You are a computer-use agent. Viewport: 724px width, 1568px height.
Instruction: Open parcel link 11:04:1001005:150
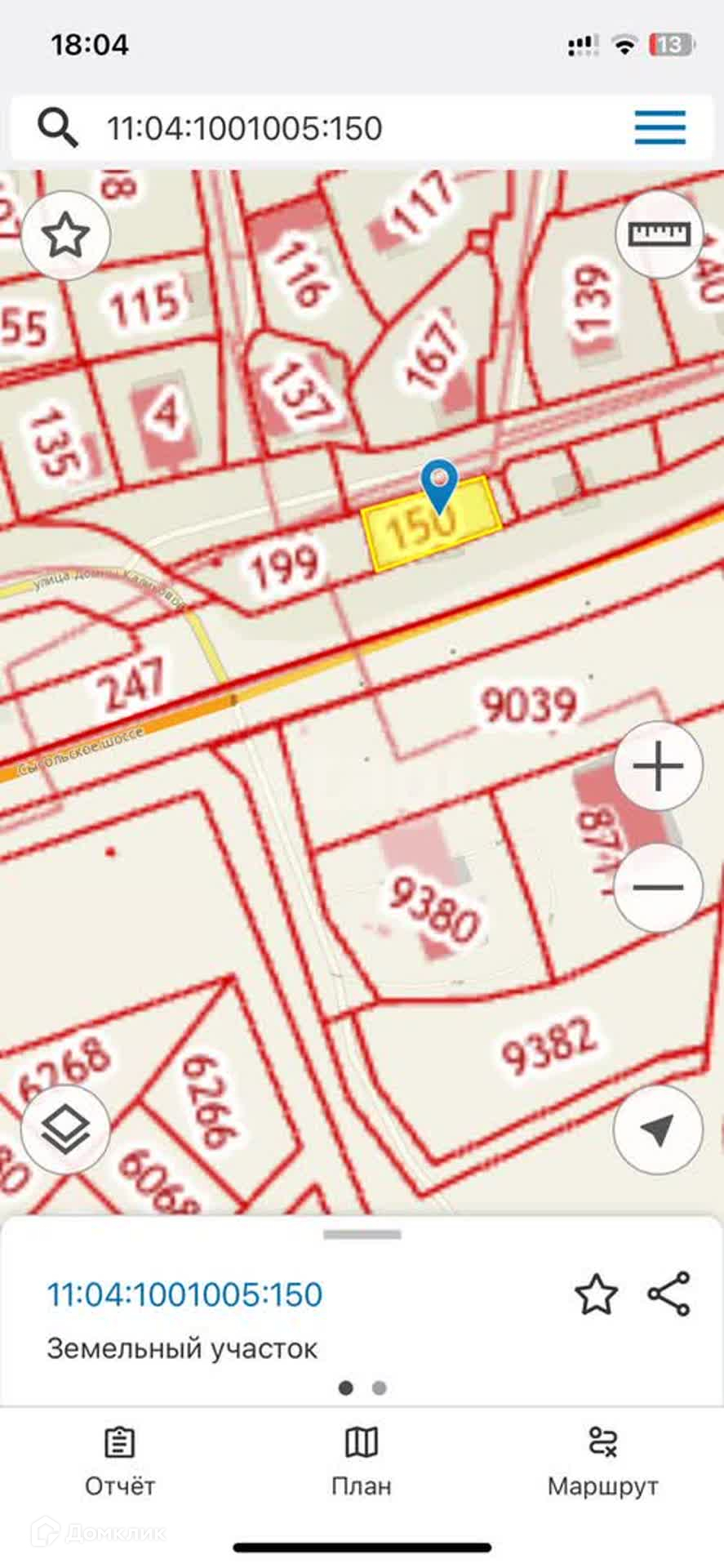coord(184,1294)
